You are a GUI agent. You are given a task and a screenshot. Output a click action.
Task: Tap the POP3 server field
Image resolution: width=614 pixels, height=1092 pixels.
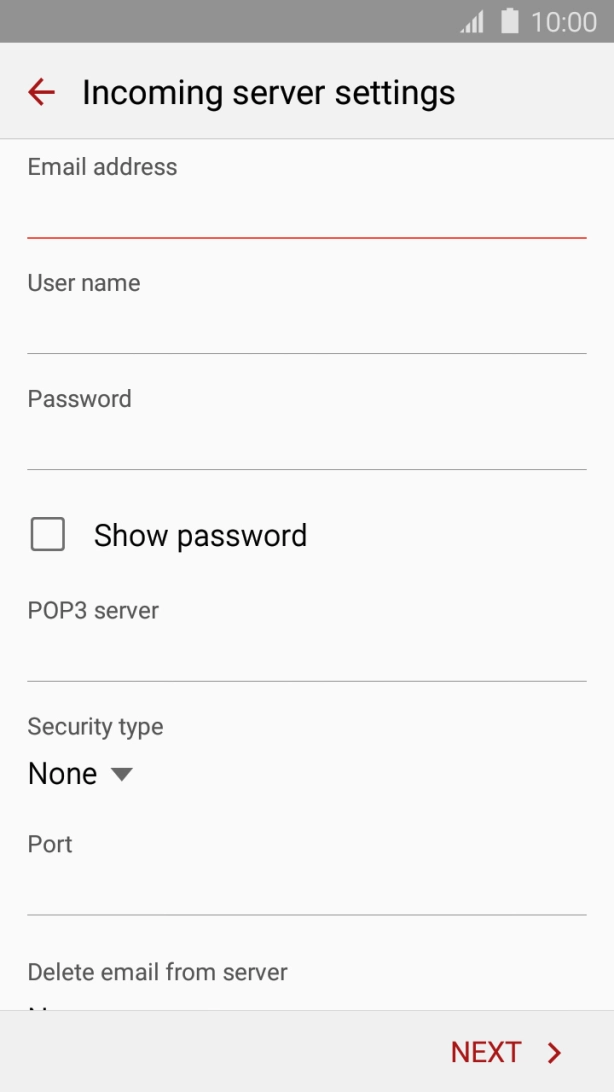click(307, 656)
